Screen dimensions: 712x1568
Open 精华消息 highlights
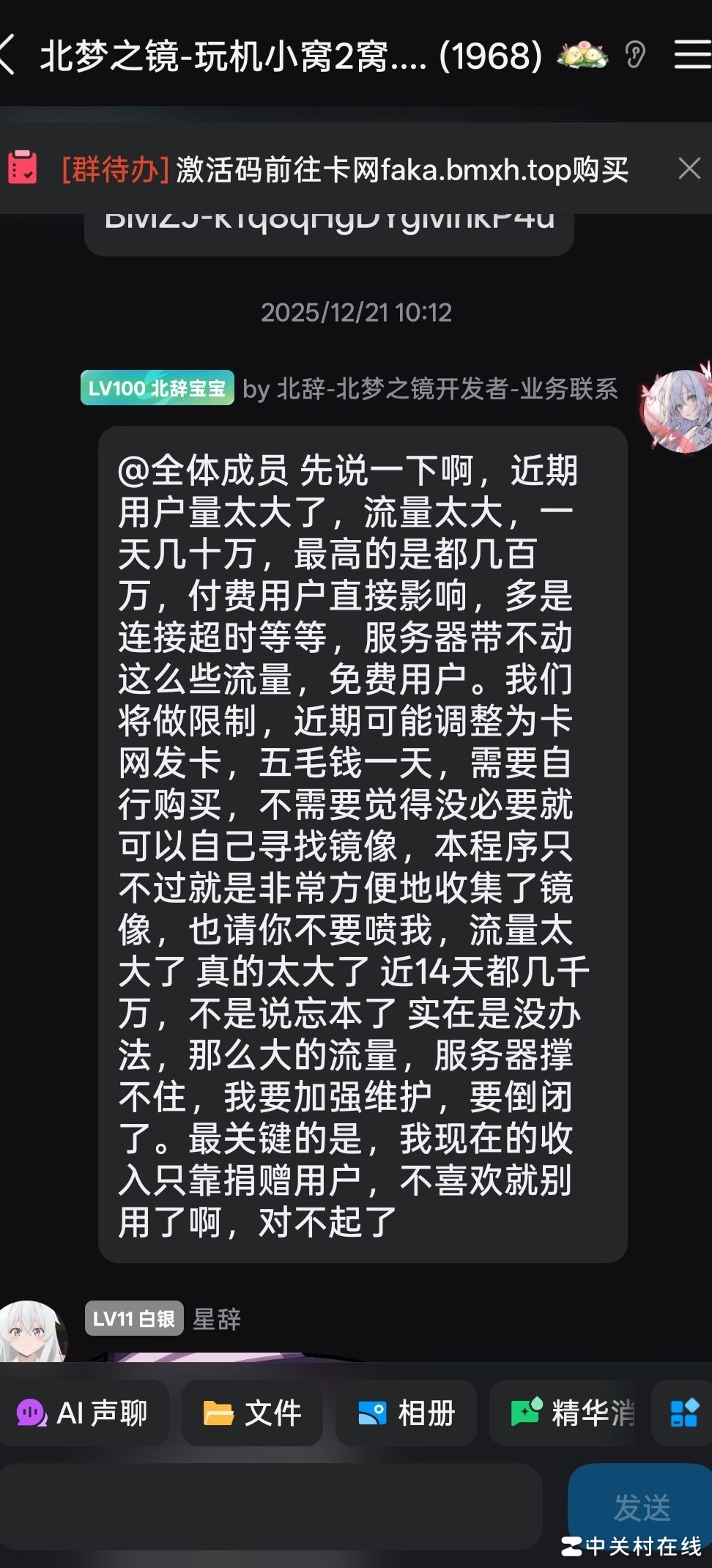tap(573, 1413)
